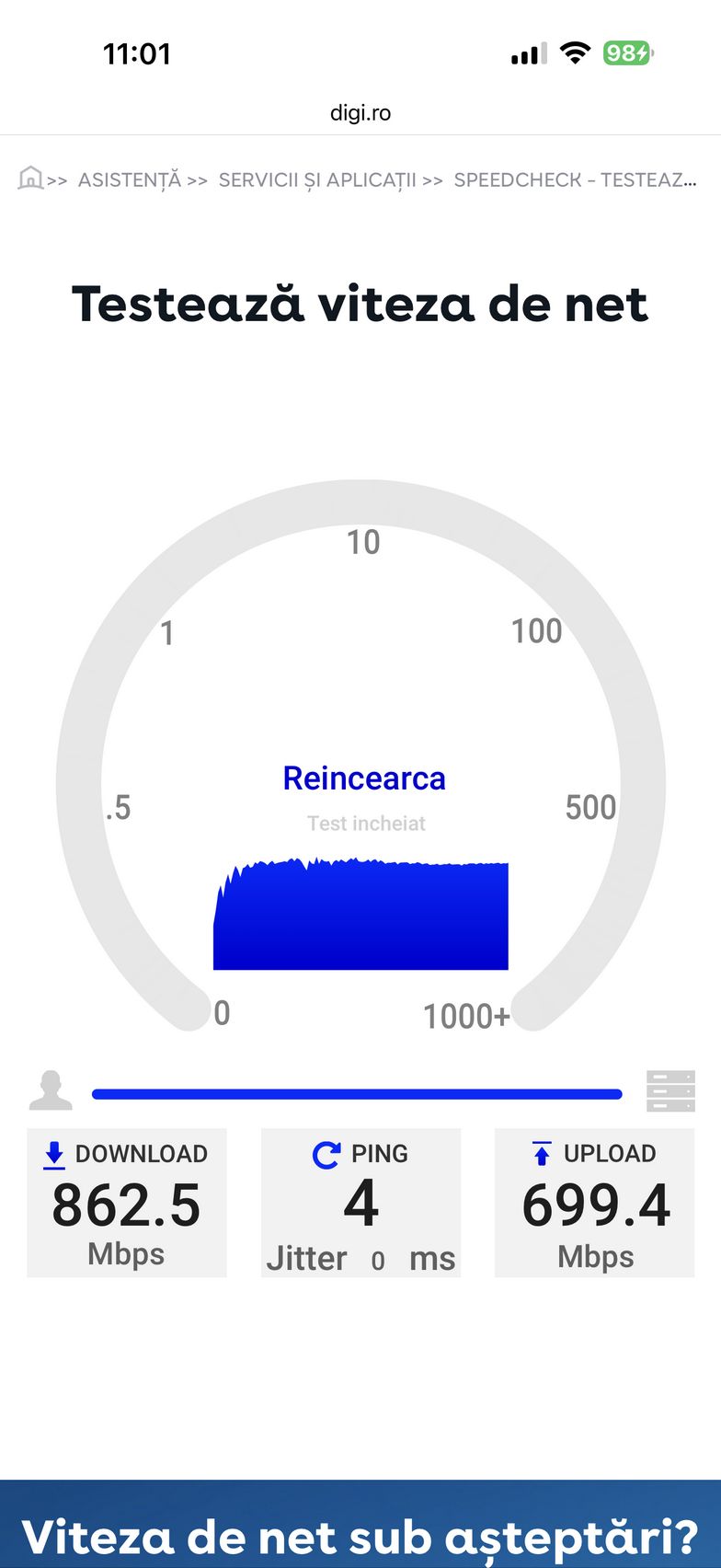This screenshot has width=721, height=1568.
Task: Go to the home icon in breadcrumbs
Action: pyautogui.click(x=31, y=178)
